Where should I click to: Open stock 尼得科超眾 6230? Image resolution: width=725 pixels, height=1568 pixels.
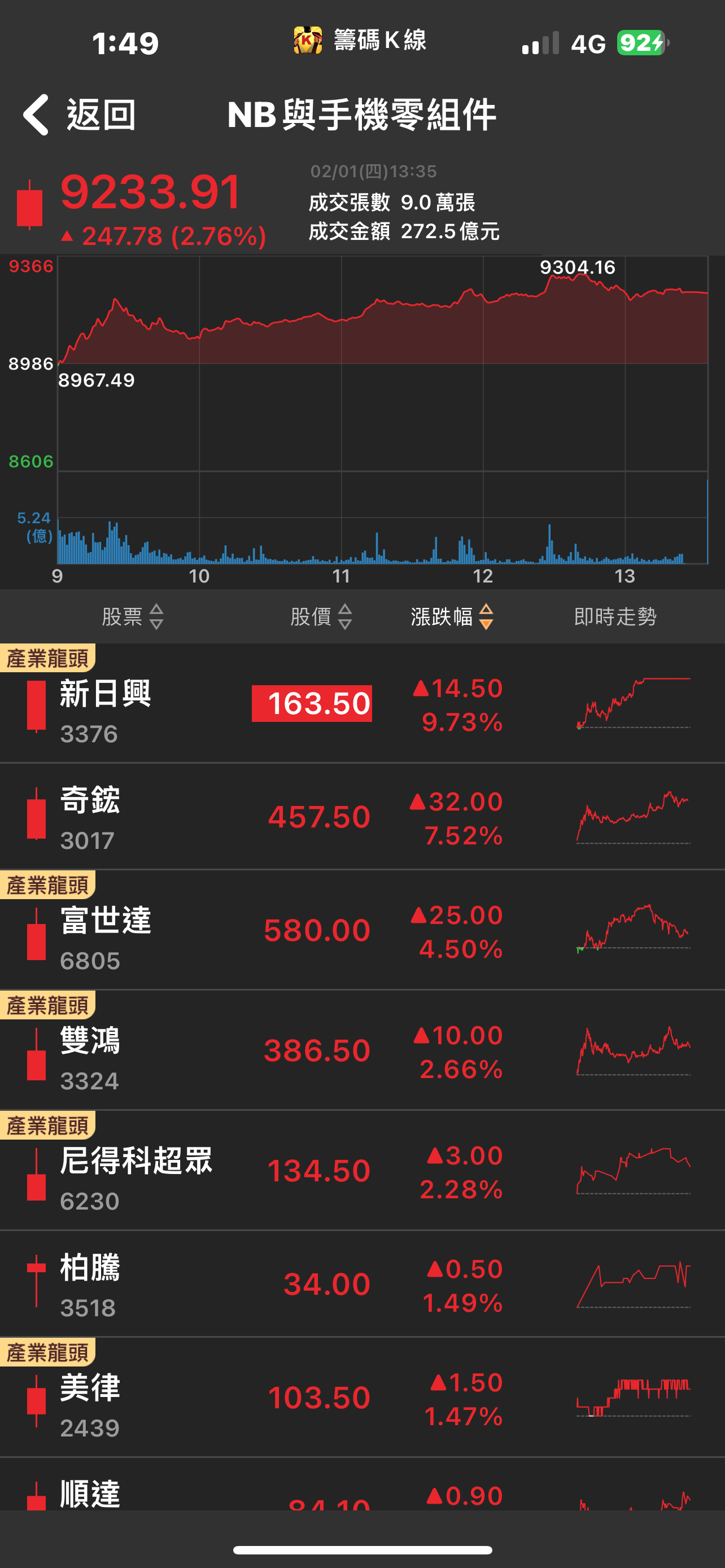[362, 1171]
